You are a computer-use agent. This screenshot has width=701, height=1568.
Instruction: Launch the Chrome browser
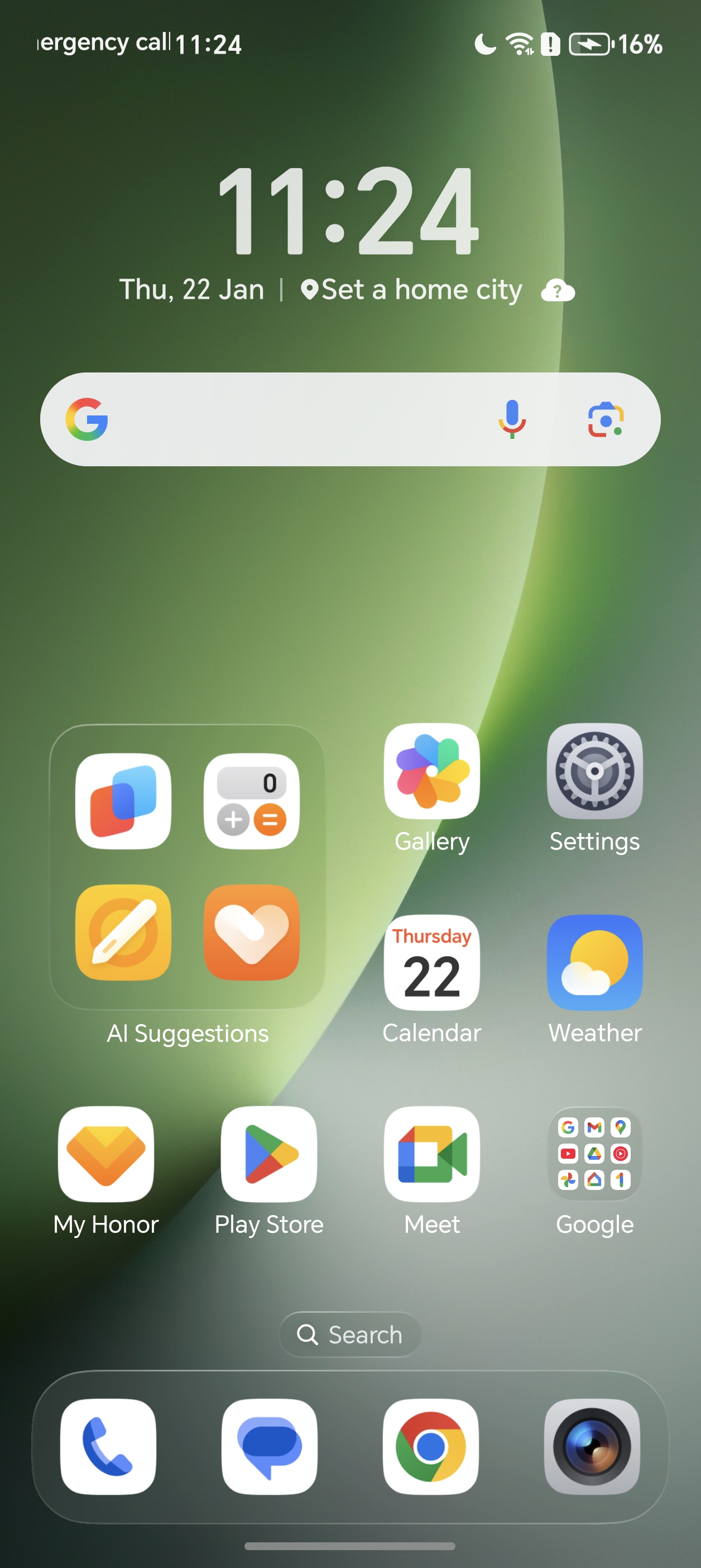tap(430, 1446)
